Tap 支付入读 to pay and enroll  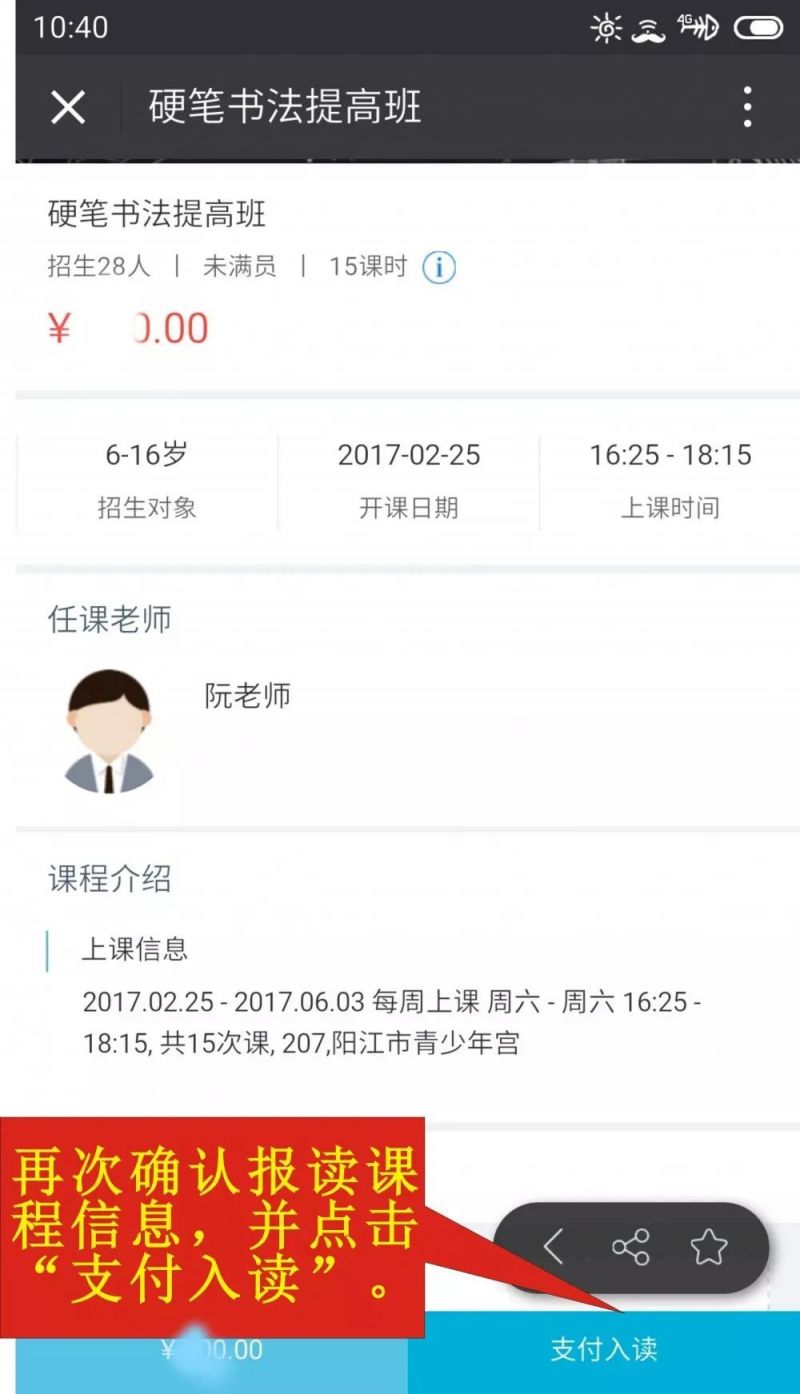(x=603, y=1349)
